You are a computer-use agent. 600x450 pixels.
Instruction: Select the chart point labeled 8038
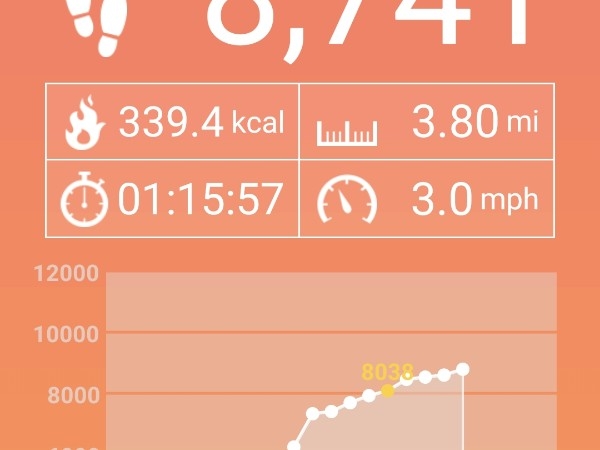click(x=388, y=390)
